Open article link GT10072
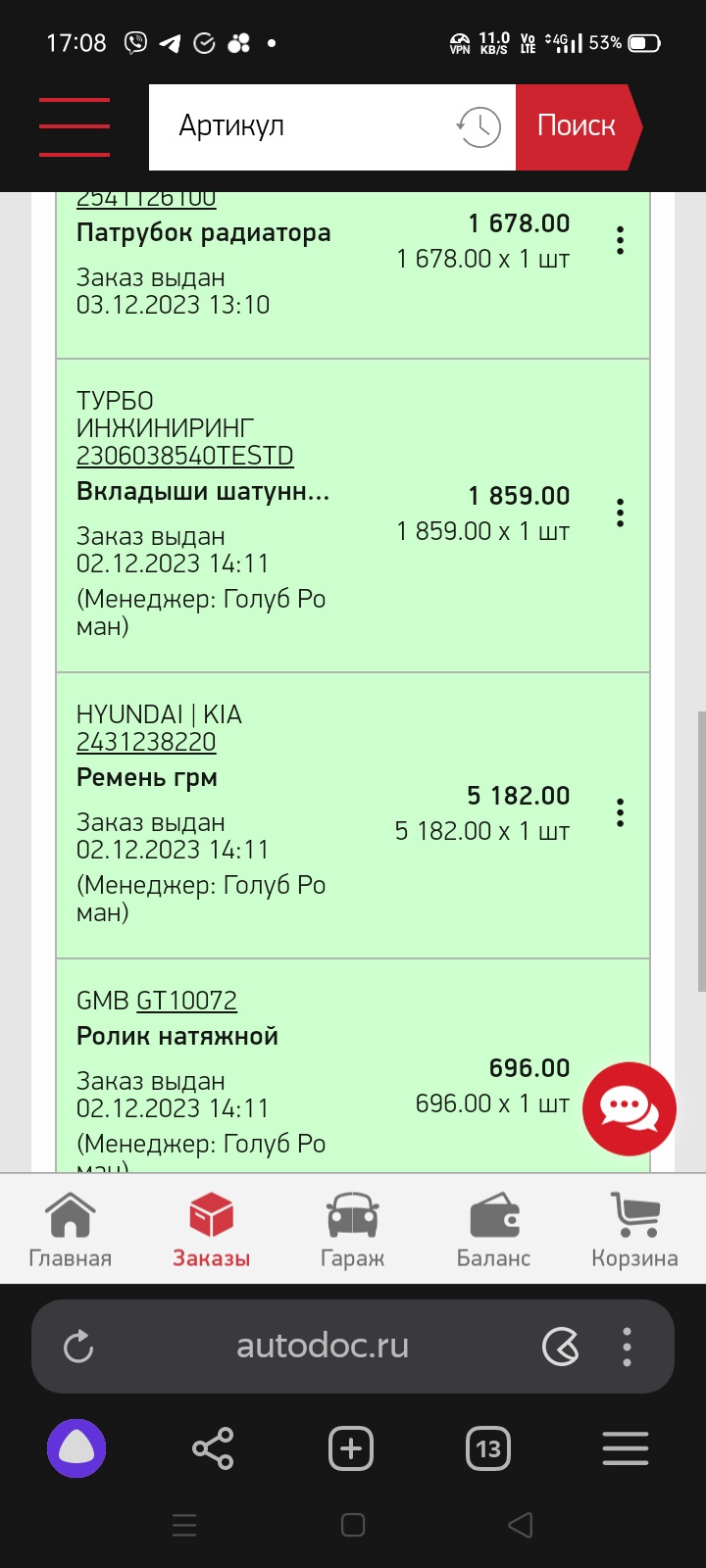Viewport: 706px width, 1568px height. 186,1001
